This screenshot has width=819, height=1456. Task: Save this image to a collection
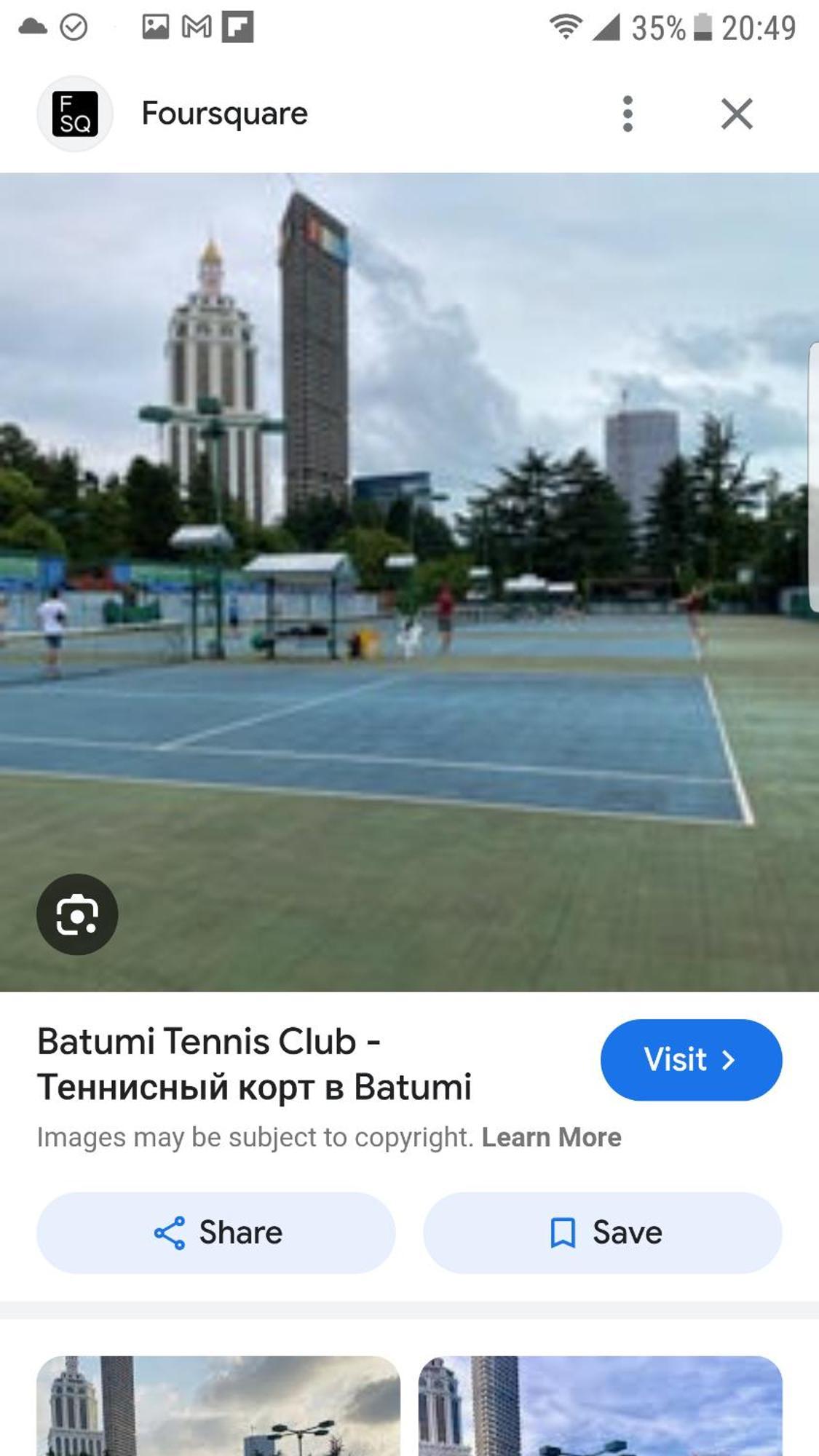click(x=603, y=1233)
